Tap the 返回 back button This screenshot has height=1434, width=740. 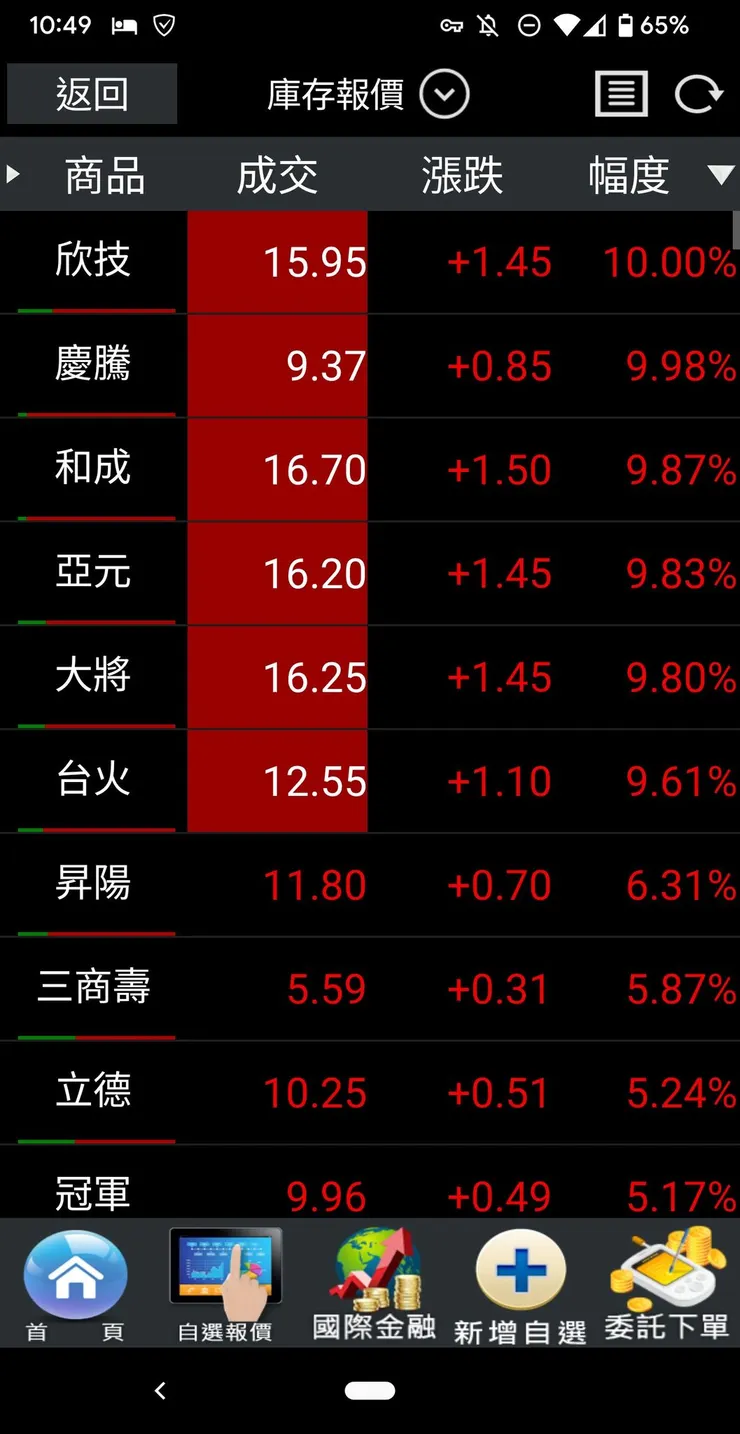coord(92,94)
